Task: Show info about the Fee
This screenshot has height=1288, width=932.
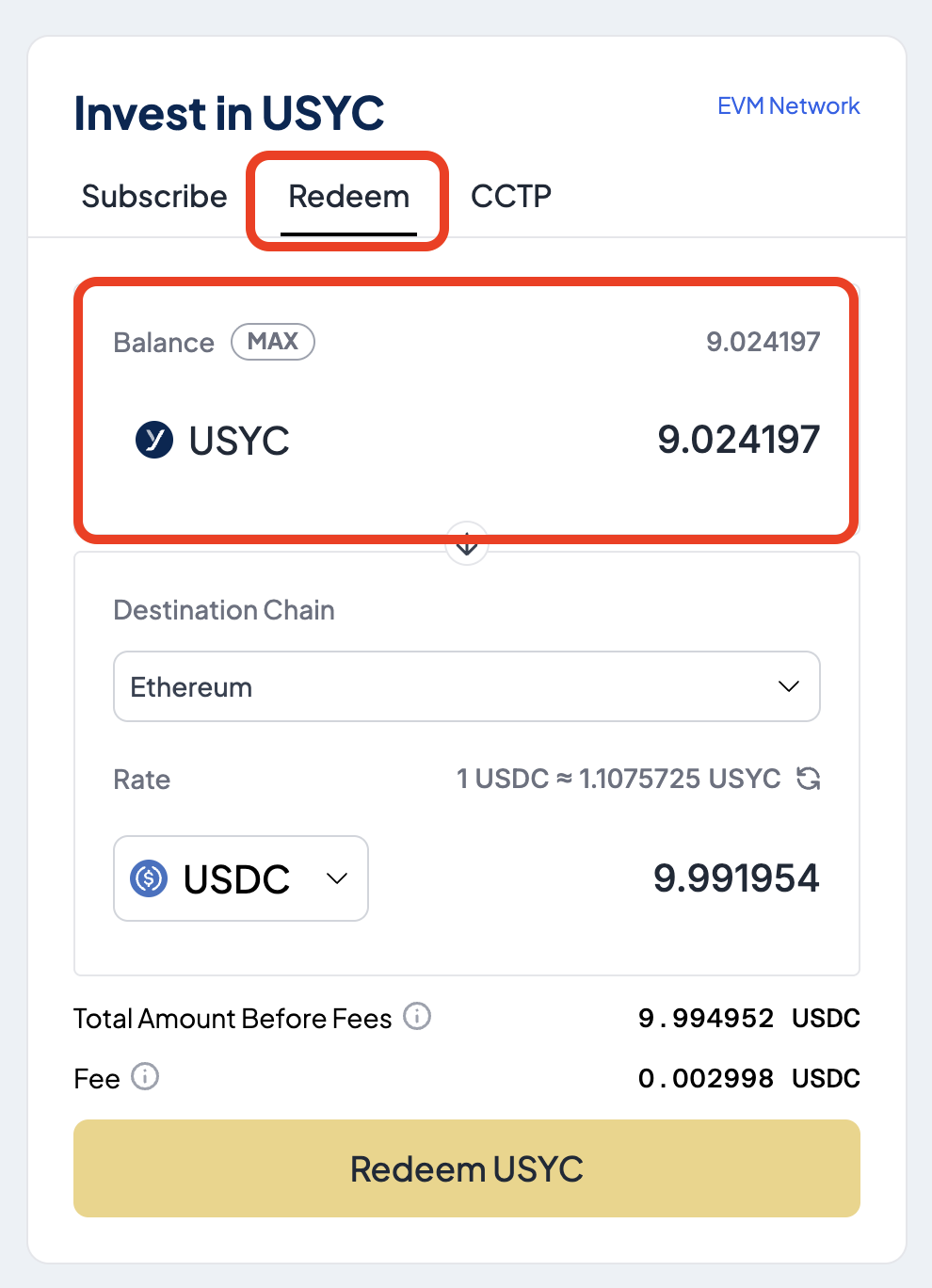Action: [x=145, y=1076]
